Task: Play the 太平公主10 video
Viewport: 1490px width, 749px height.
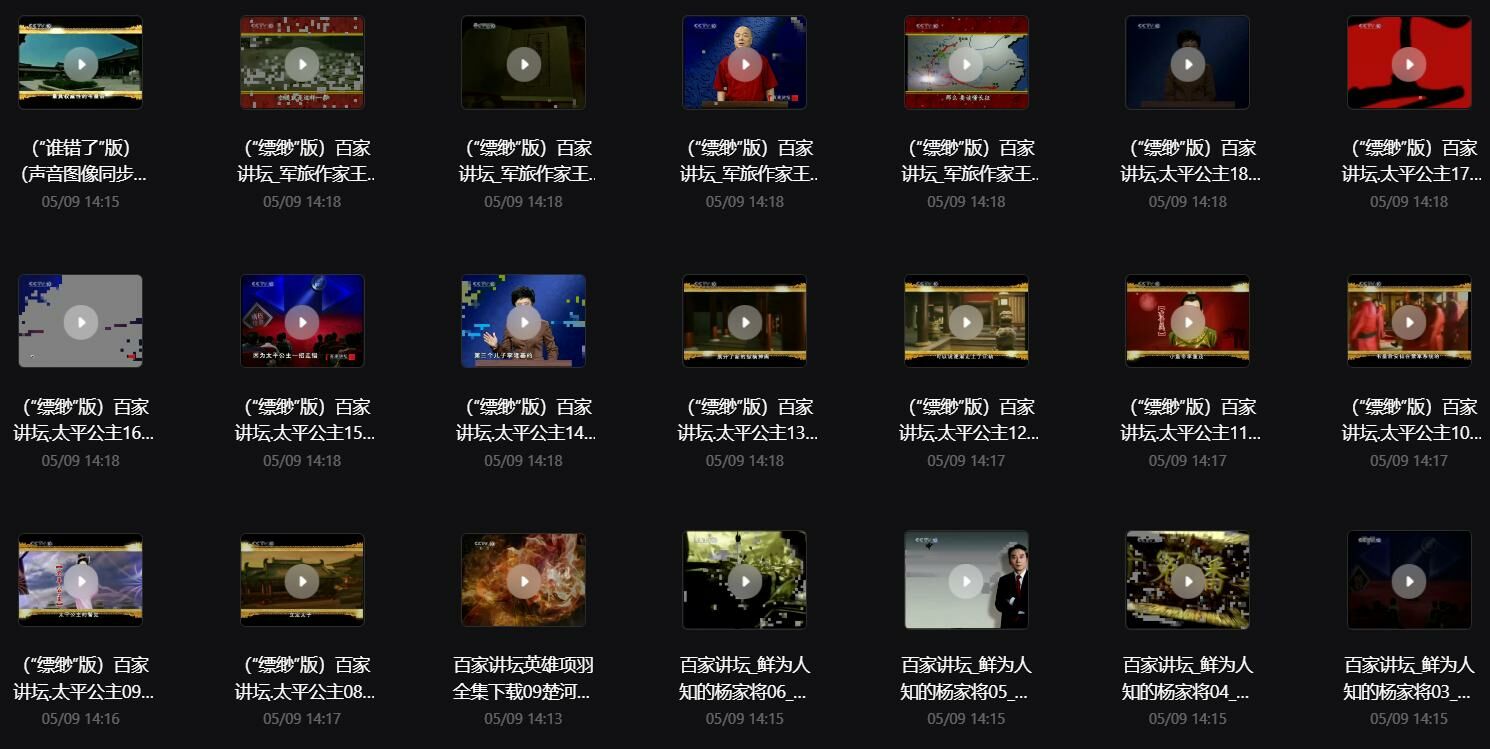Action: click(x=1409, y=322)
